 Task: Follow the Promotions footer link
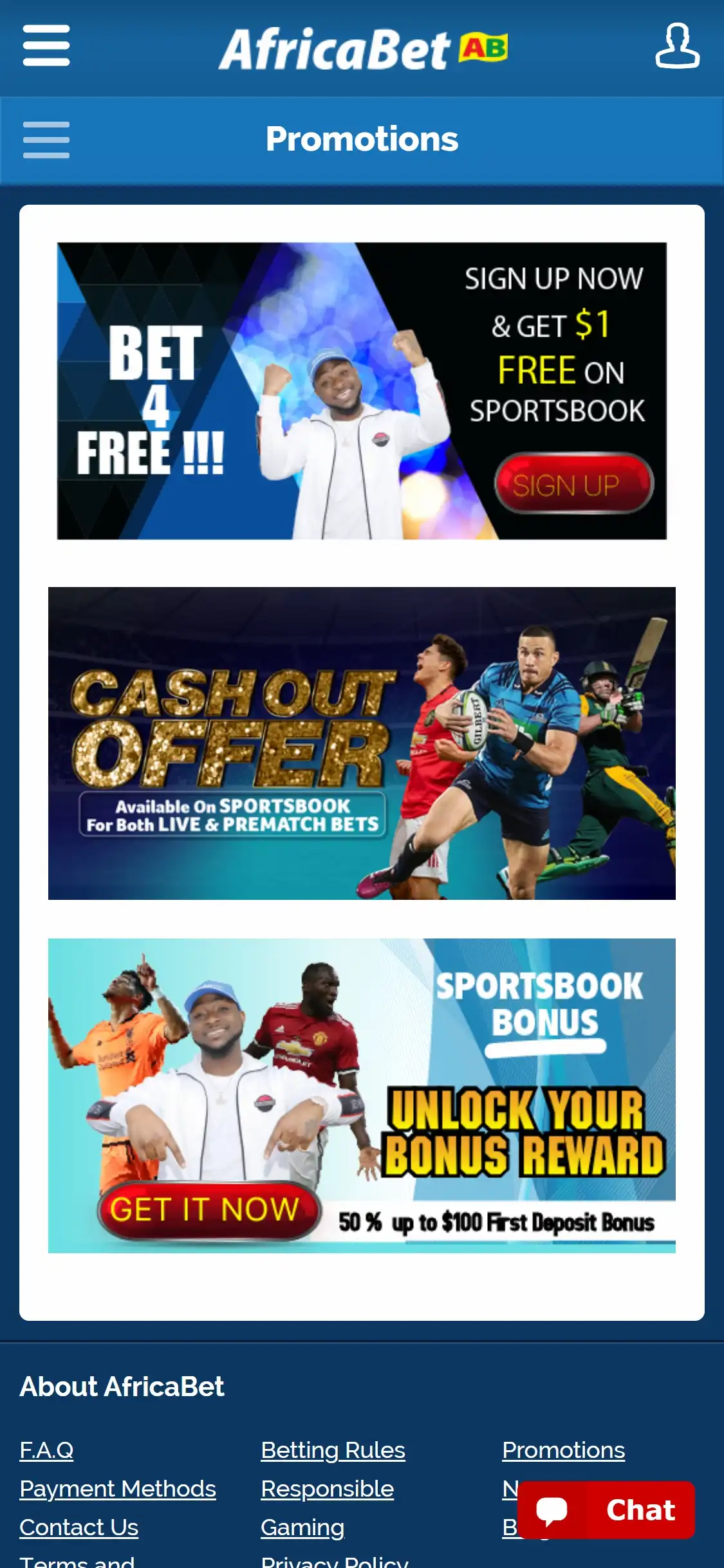563,1450
